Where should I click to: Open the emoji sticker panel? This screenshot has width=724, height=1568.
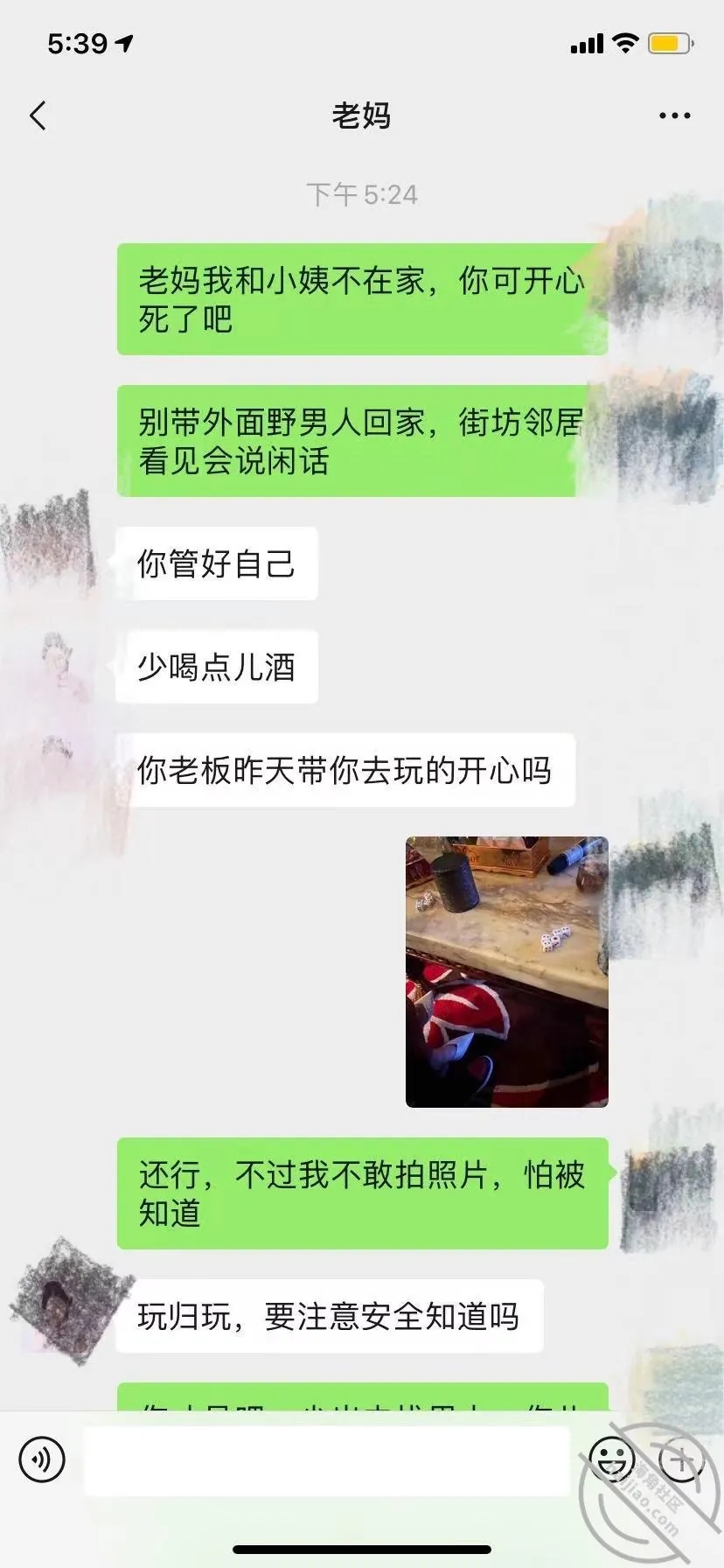tap(611, 1459)
